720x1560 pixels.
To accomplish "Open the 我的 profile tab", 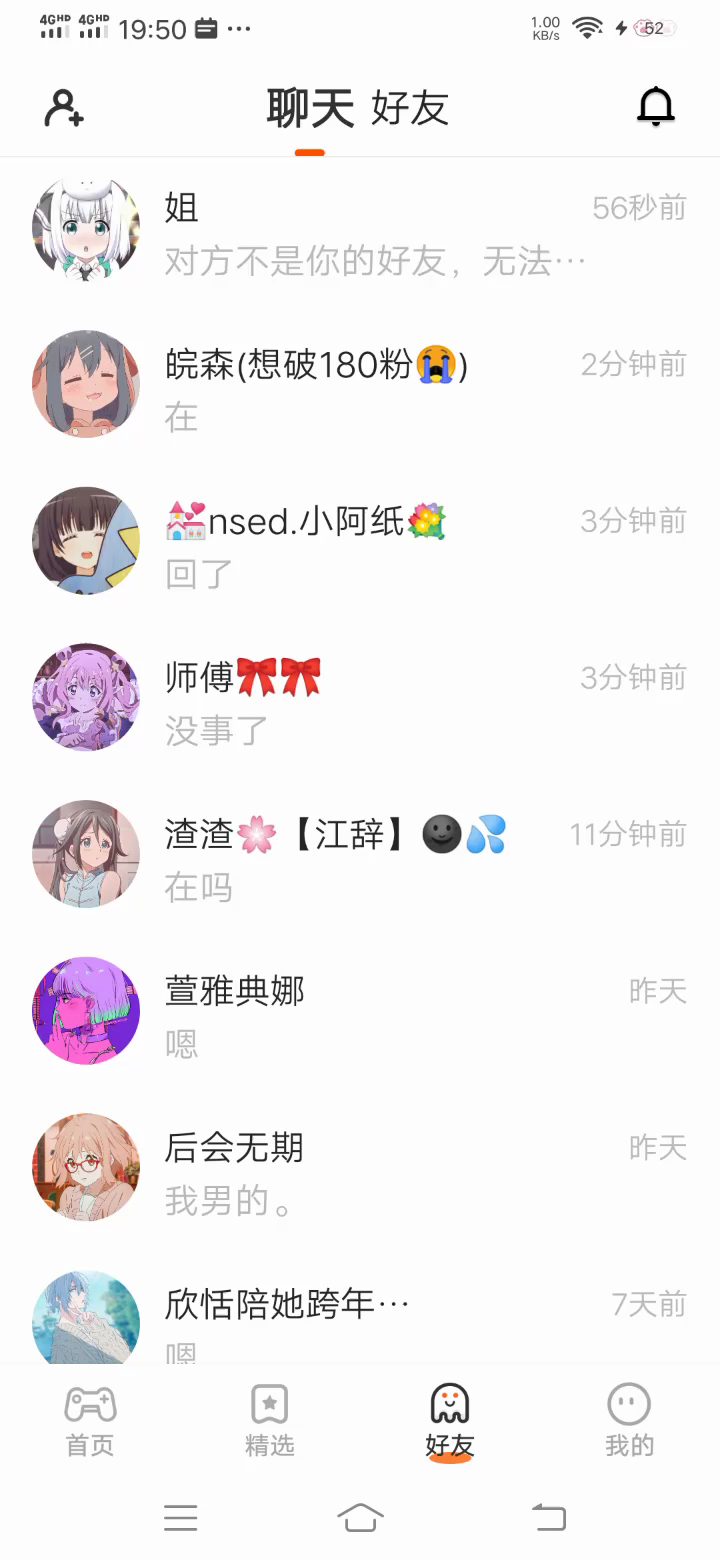I will 629,1420.
